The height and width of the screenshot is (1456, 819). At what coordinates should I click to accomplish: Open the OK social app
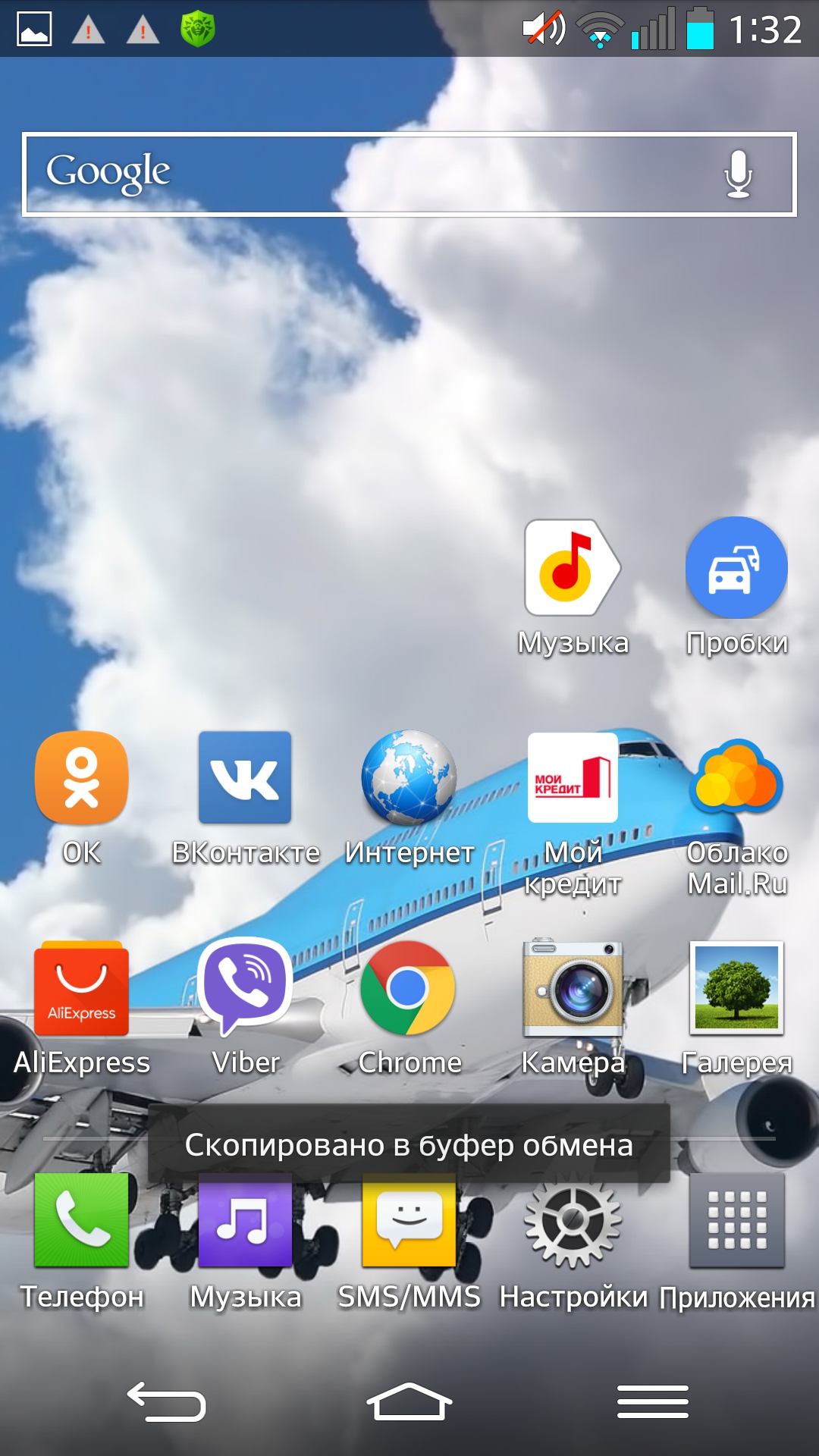coord(82,779)
